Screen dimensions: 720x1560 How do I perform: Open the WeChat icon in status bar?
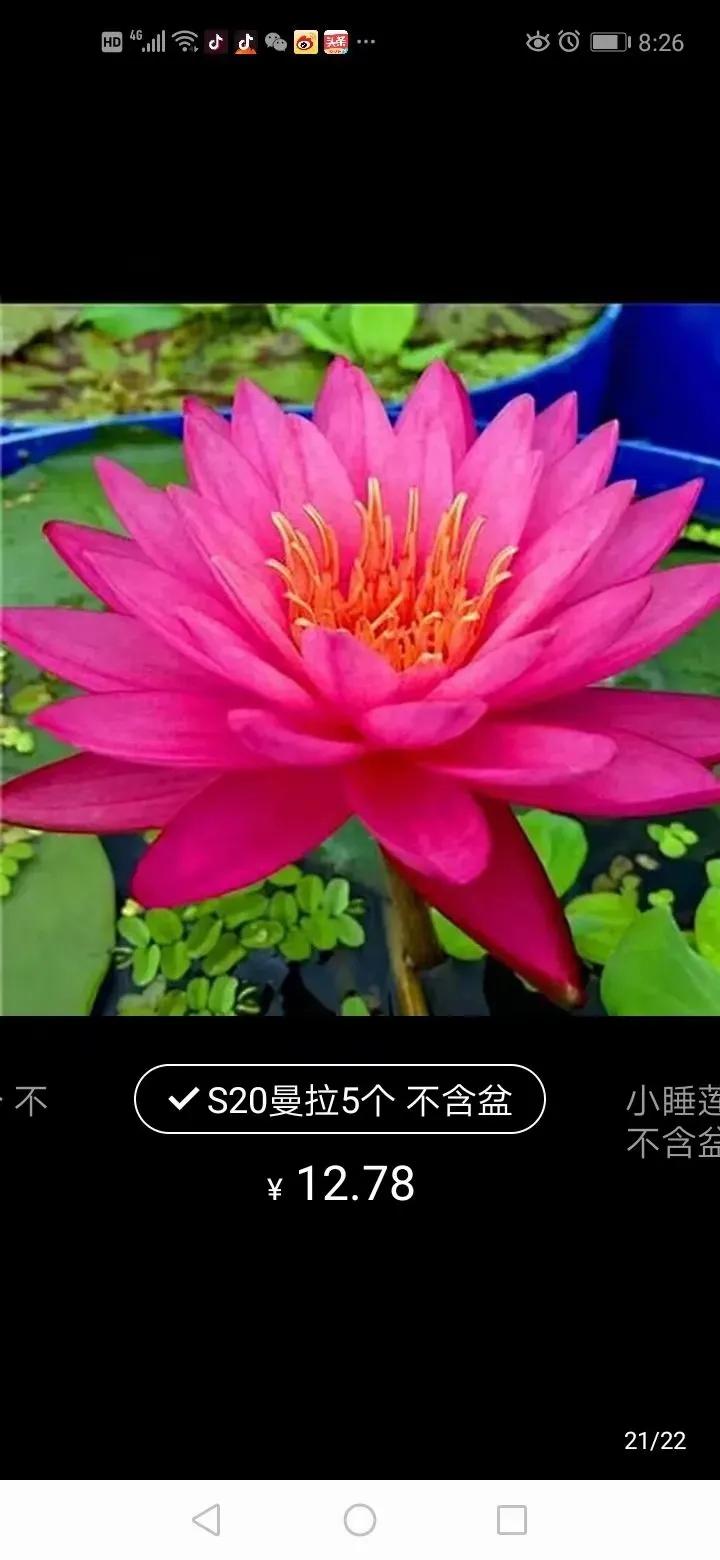(275, 42)
